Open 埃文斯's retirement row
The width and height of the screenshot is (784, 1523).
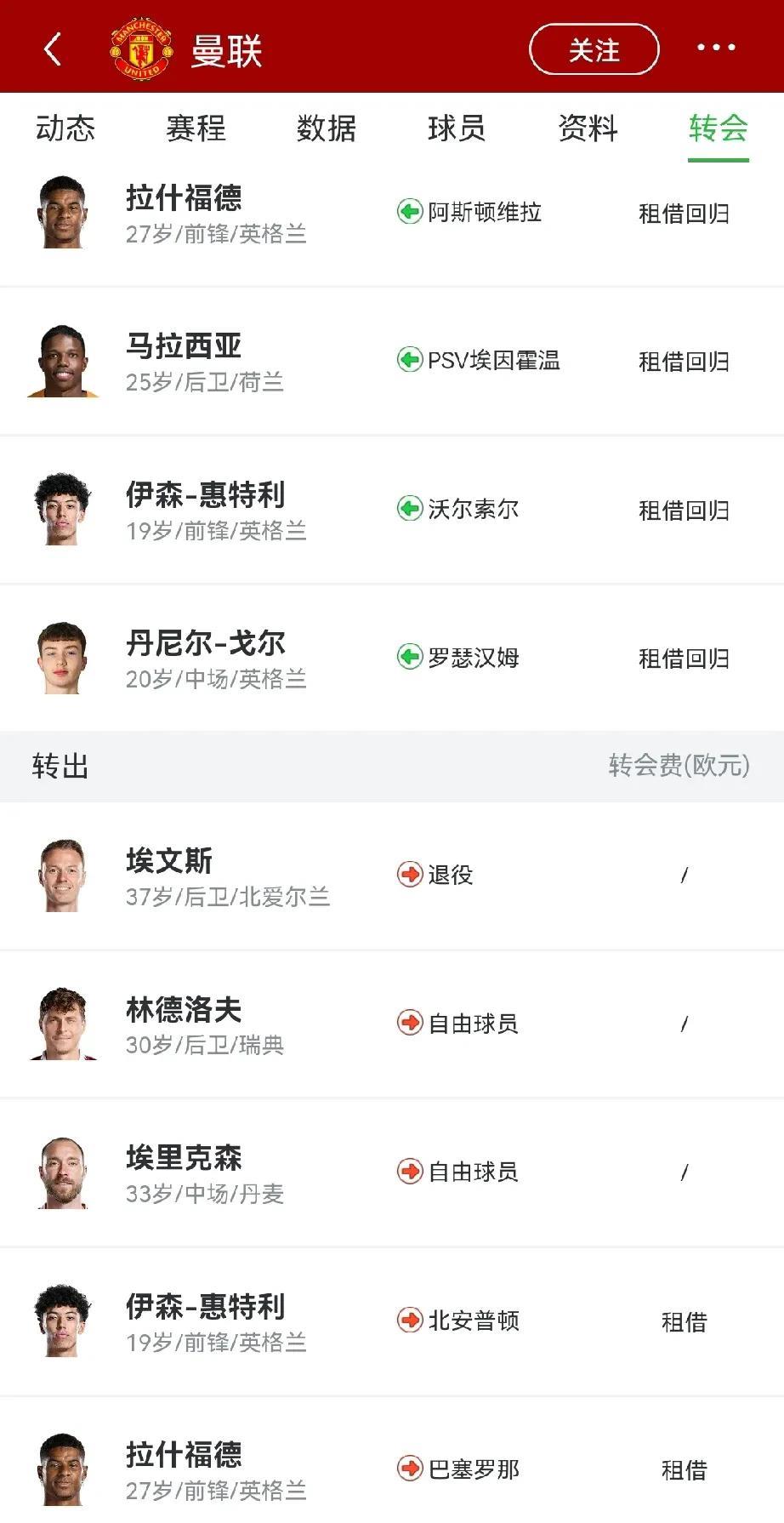click(x=391, y=876)
